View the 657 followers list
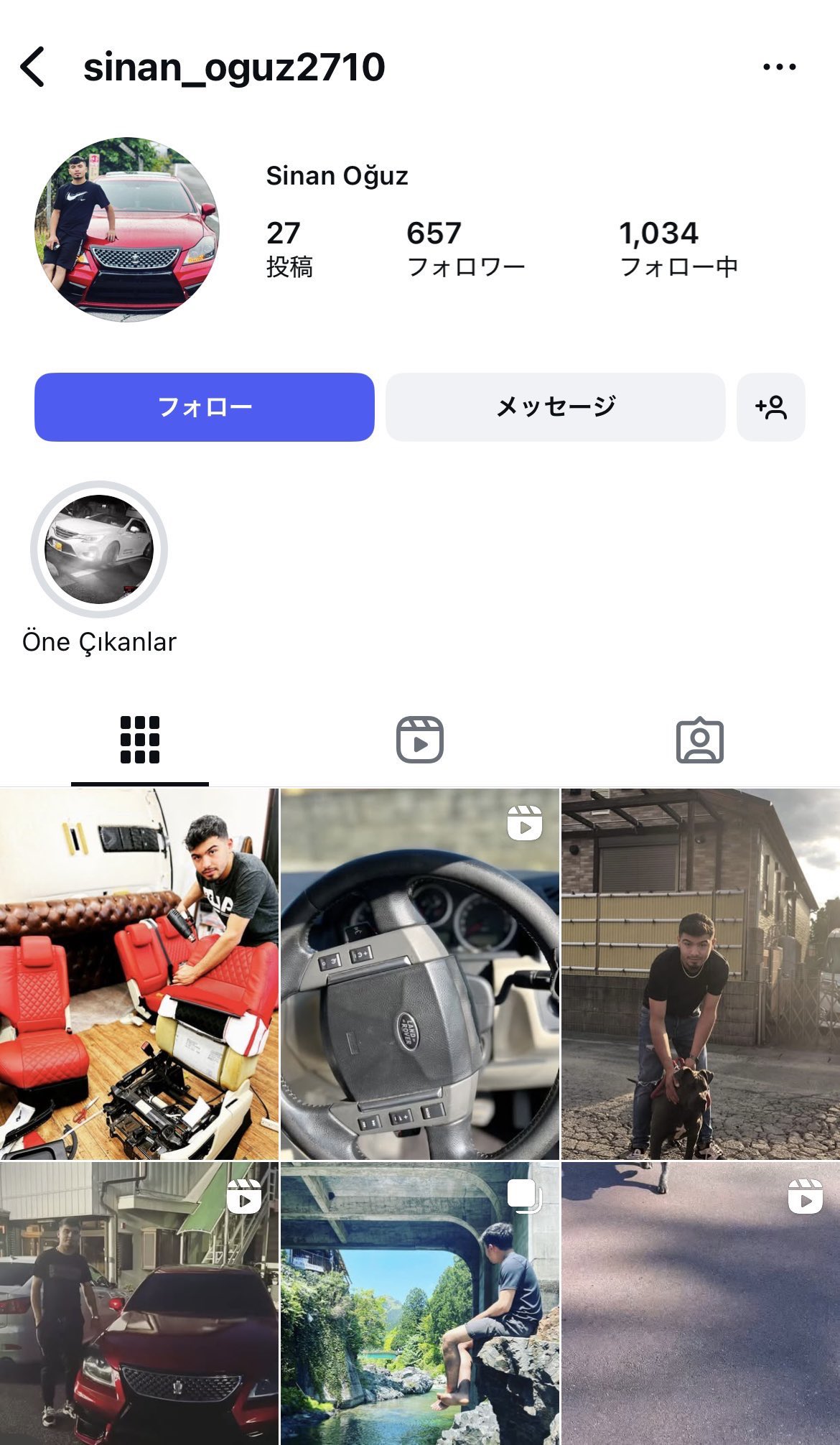 tap(465, 248)
